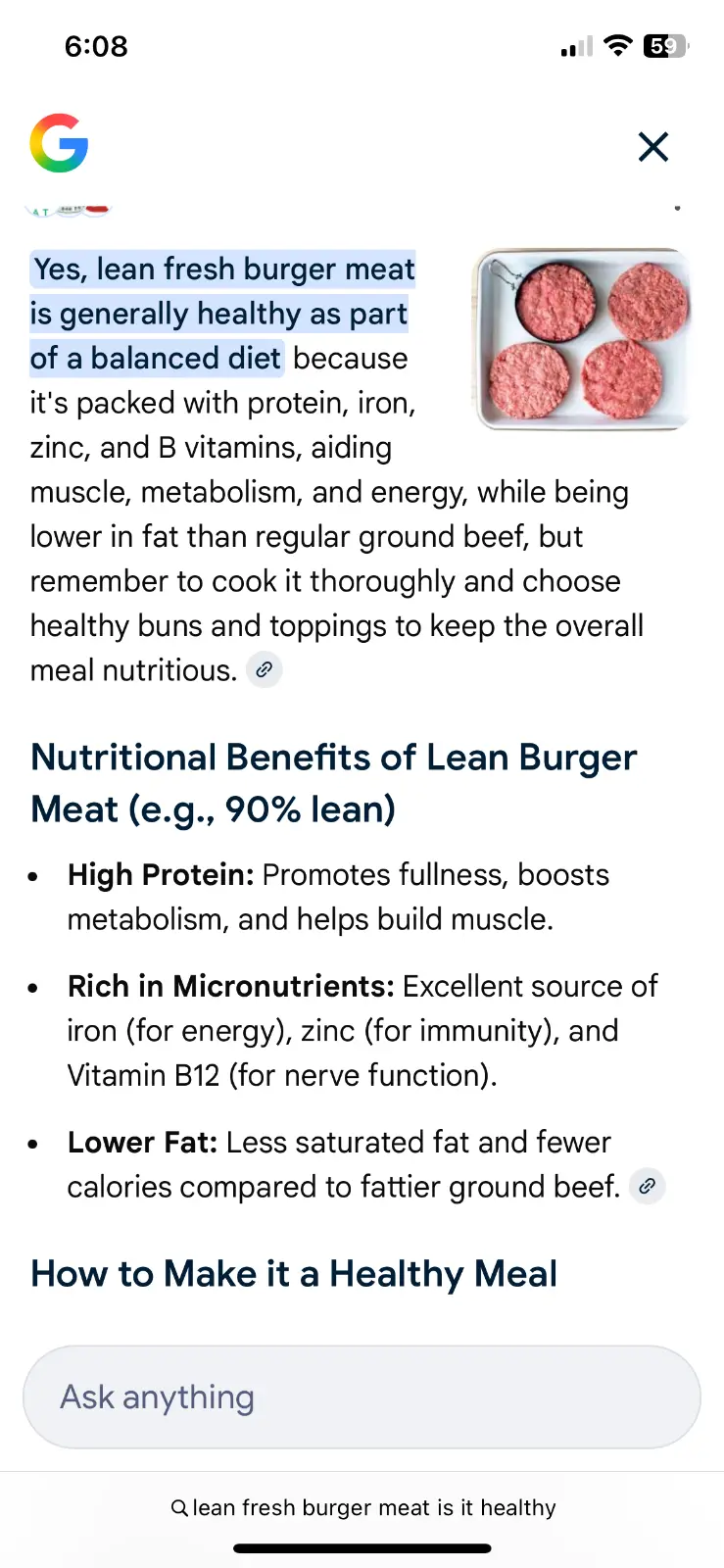Open the 'lean fresh burger meat' search query
This screenshot has height=1568, width=724.
pyautogui.click(x=363, y=1507)
